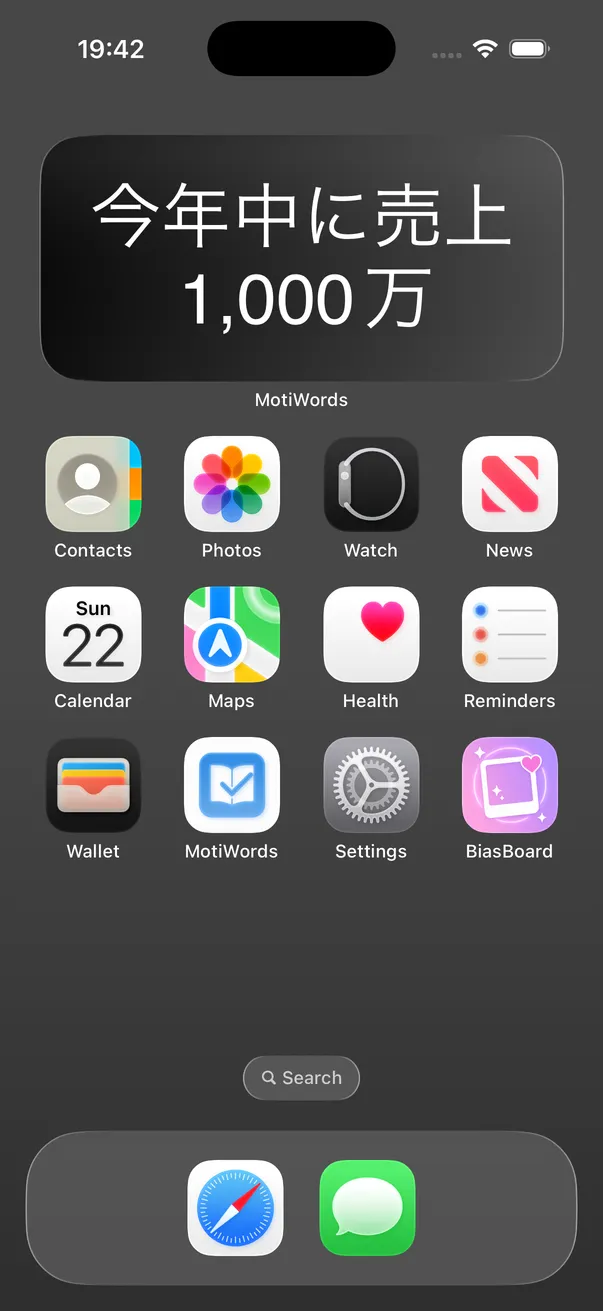Open the Settings app
This screenshot has height=1311, width=603.
pyautogui.click(x=371, y=785)
